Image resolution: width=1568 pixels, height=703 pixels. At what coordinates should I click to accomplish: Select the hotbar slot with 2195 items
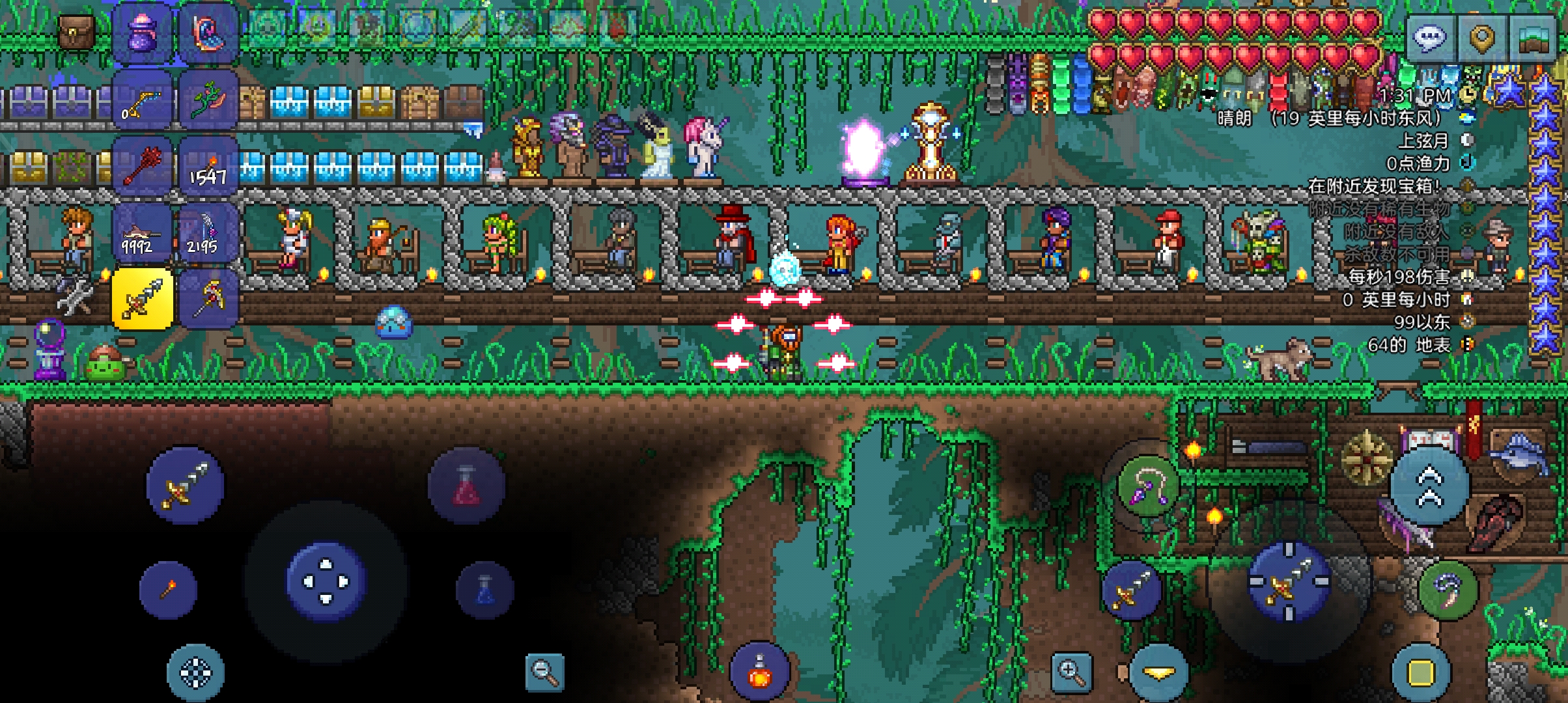(x=208, y=233)
